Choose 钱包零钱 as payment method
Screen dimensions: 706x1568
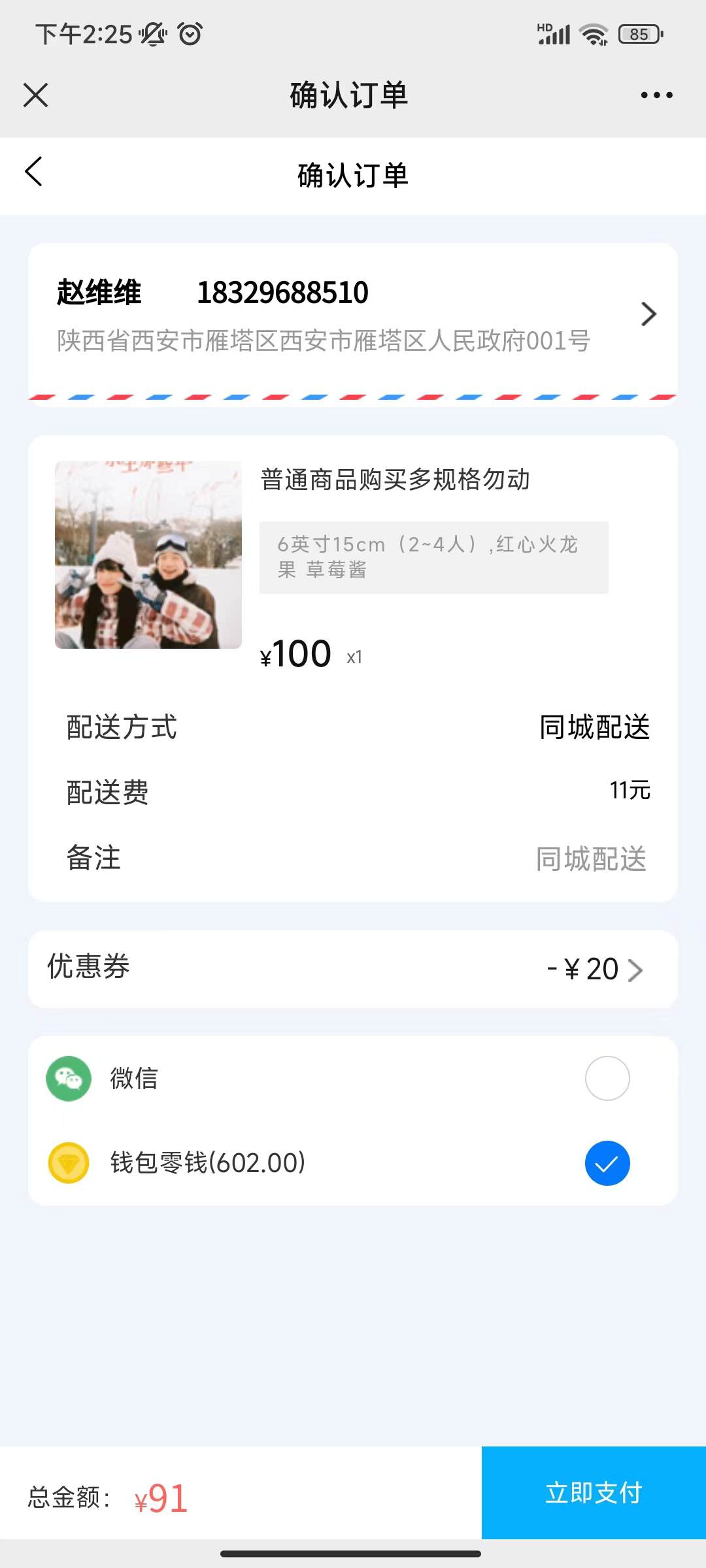[607, 1163]
